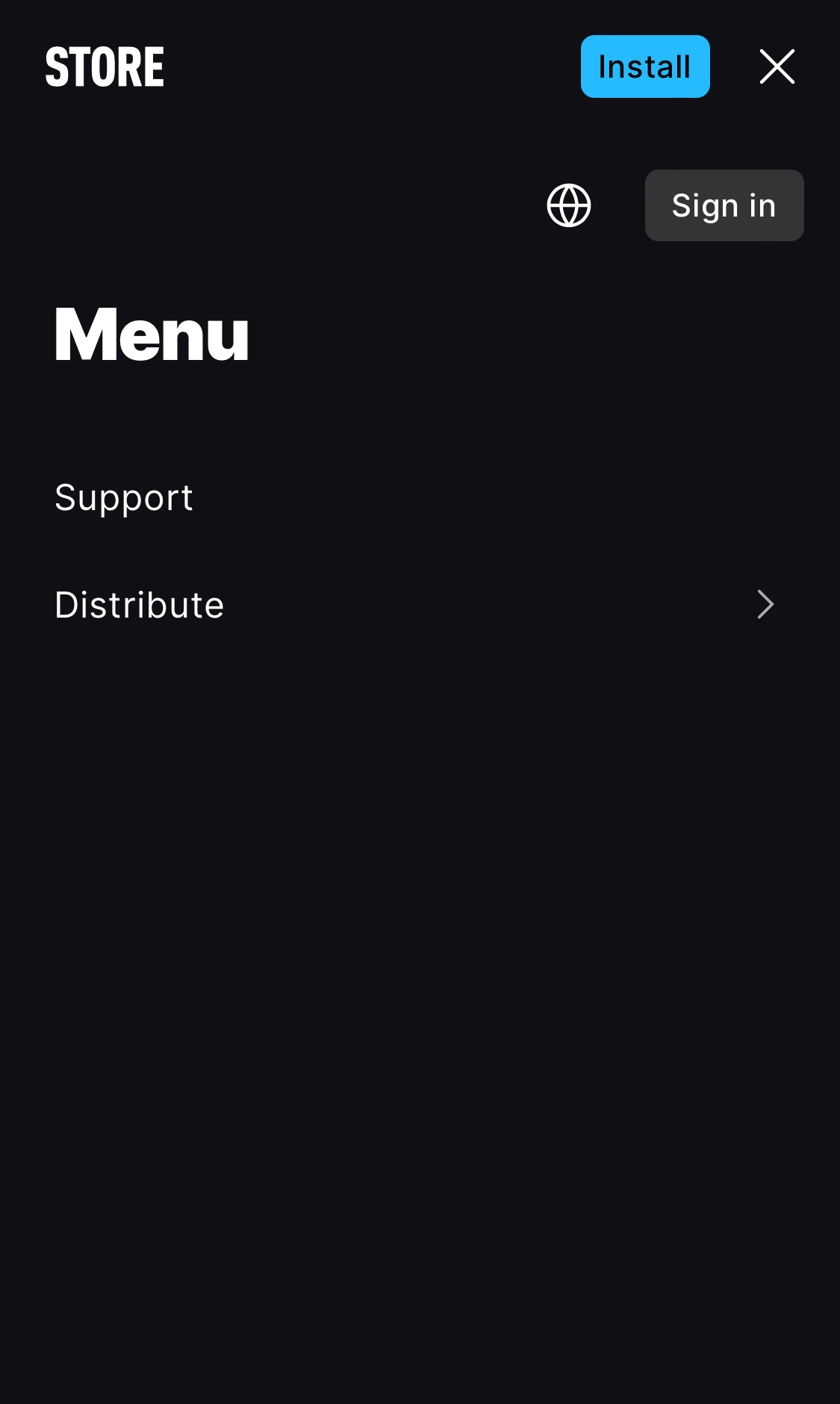Screen dimensions: 840x1404
Task: Dismiss the menu overlay with the X icon
Action: (x=777, y=66)
